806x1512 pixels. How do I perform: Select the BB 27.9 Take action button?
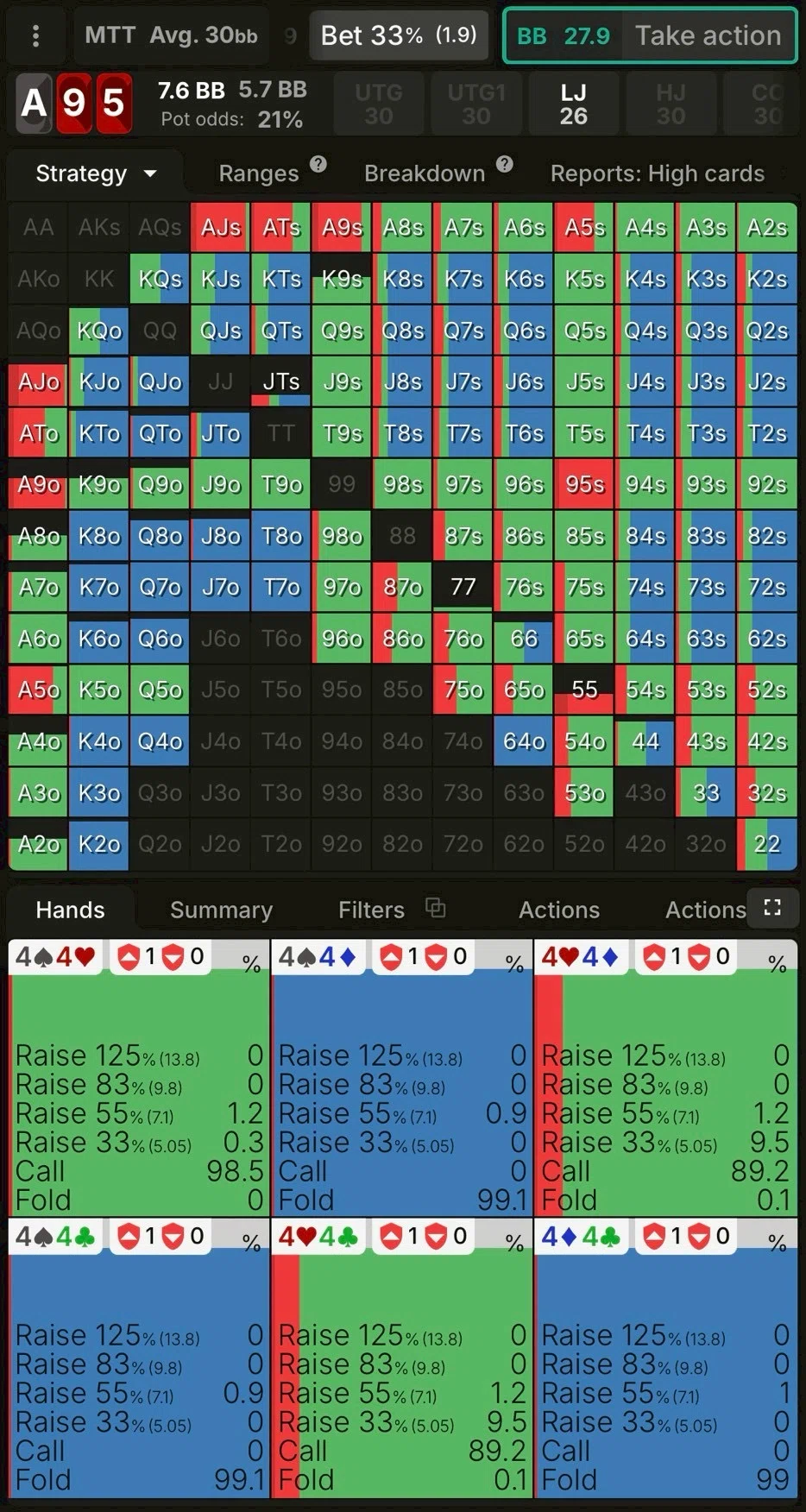tap(649, 35)
